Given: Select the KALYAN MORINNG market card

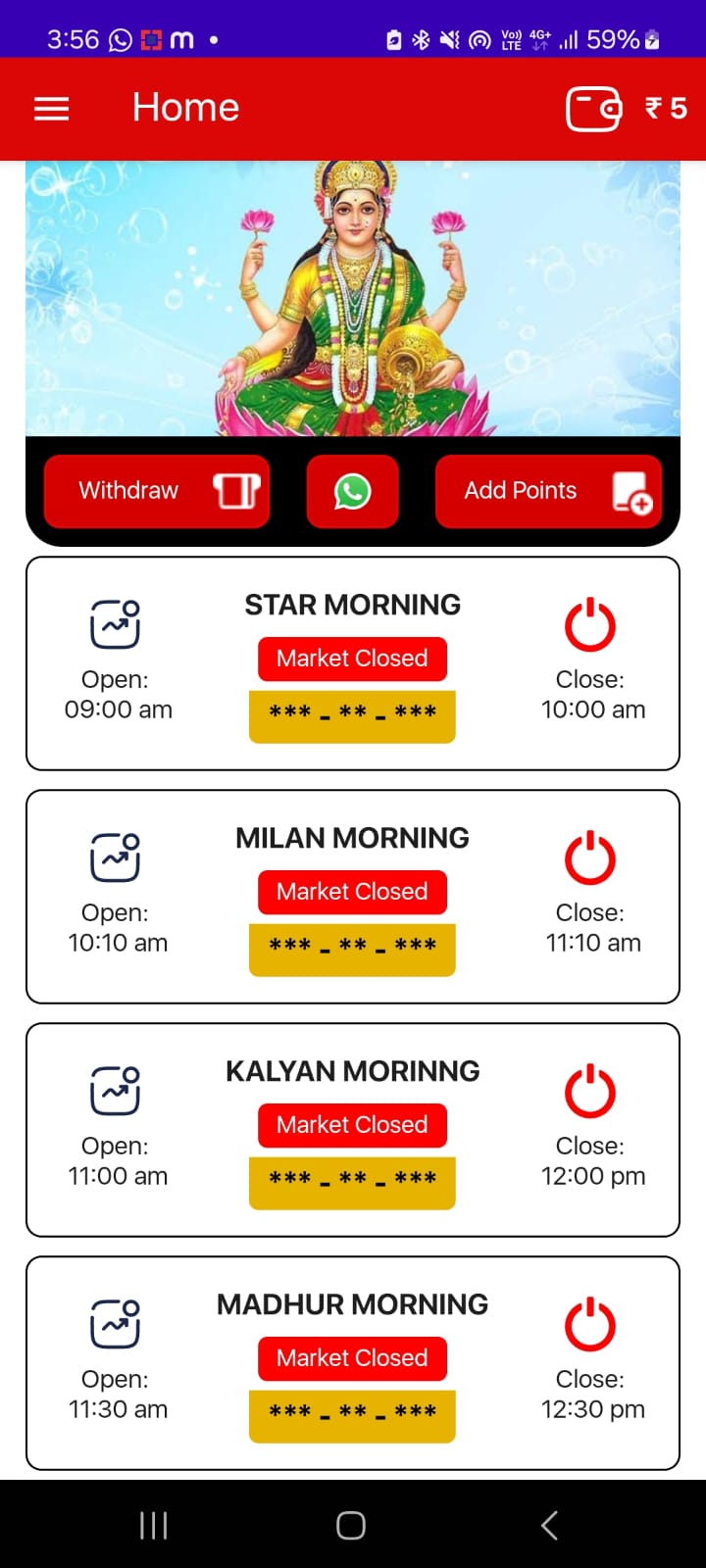Looking at the screenshot, I should [352, 1071].
